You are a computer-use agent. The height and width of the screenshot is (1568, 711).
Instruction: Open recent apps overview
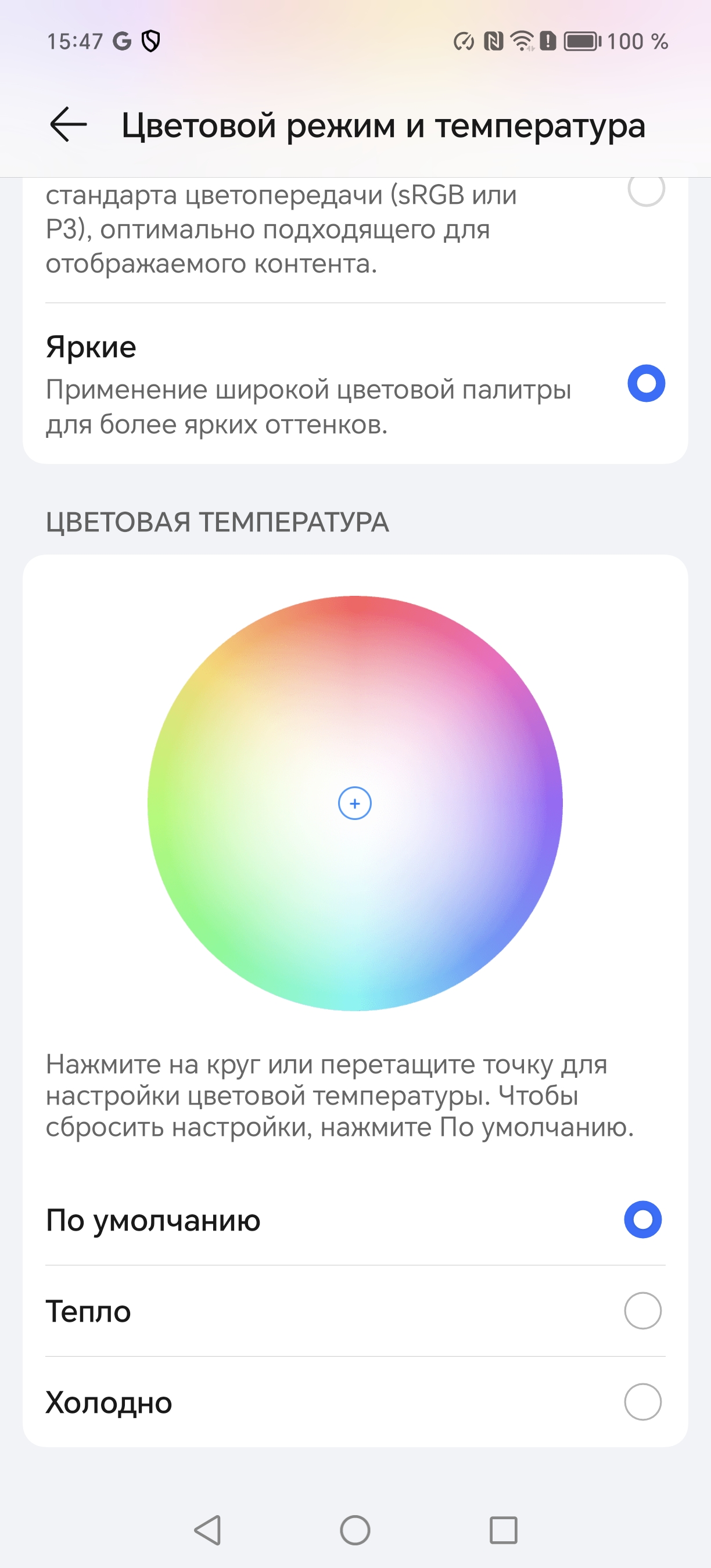click(504, 1530)
